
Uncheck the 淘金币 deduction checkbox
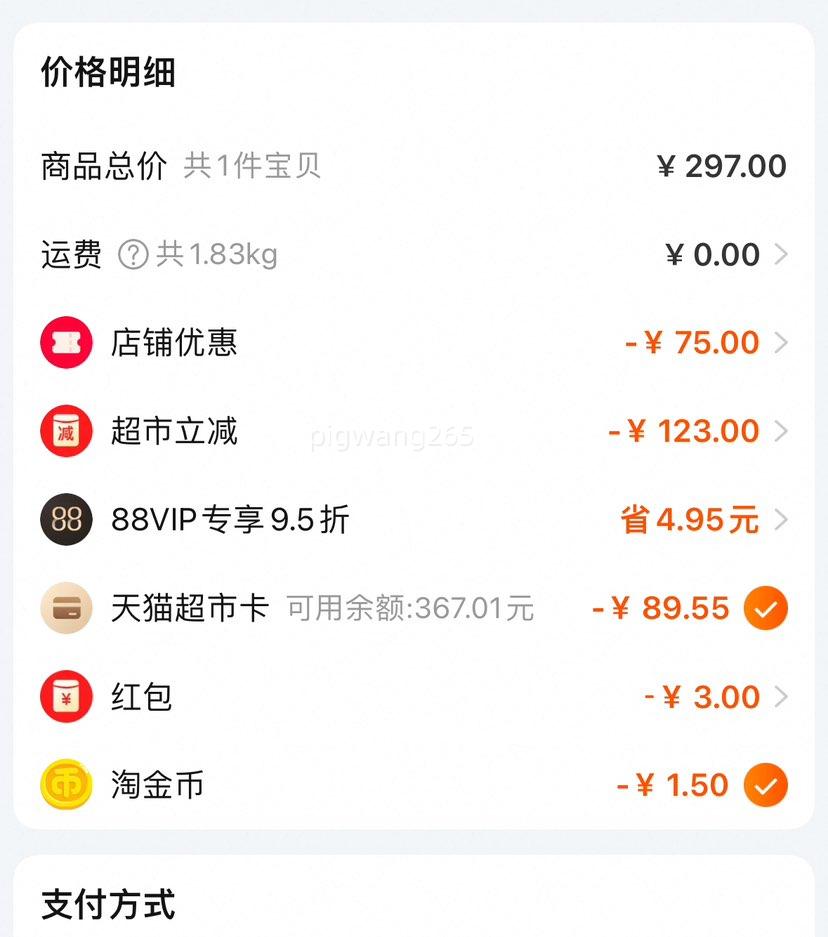point(765,785)
